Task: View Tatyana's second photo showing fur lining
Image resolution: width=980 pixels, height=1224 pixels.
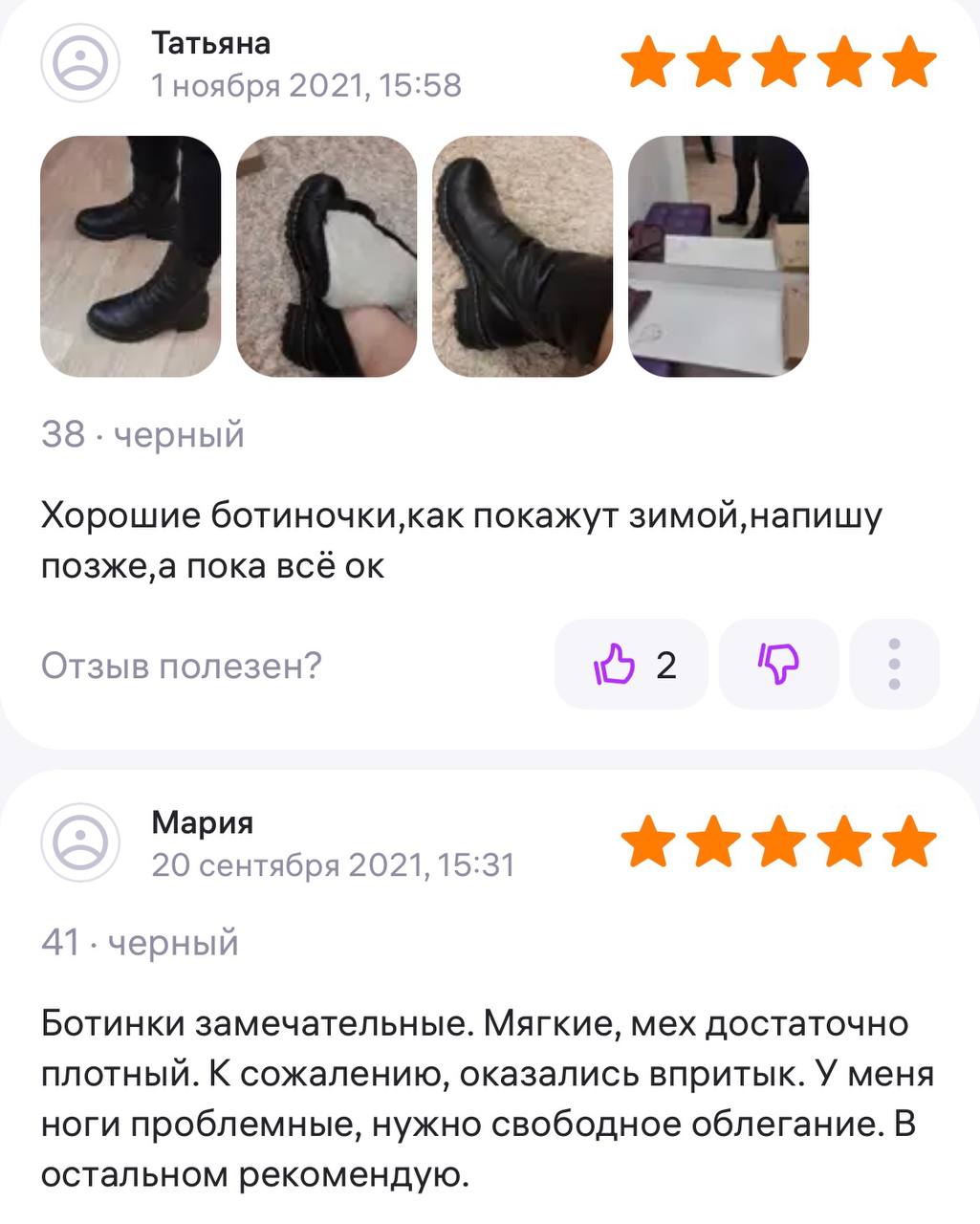Action: pos(327,256)
